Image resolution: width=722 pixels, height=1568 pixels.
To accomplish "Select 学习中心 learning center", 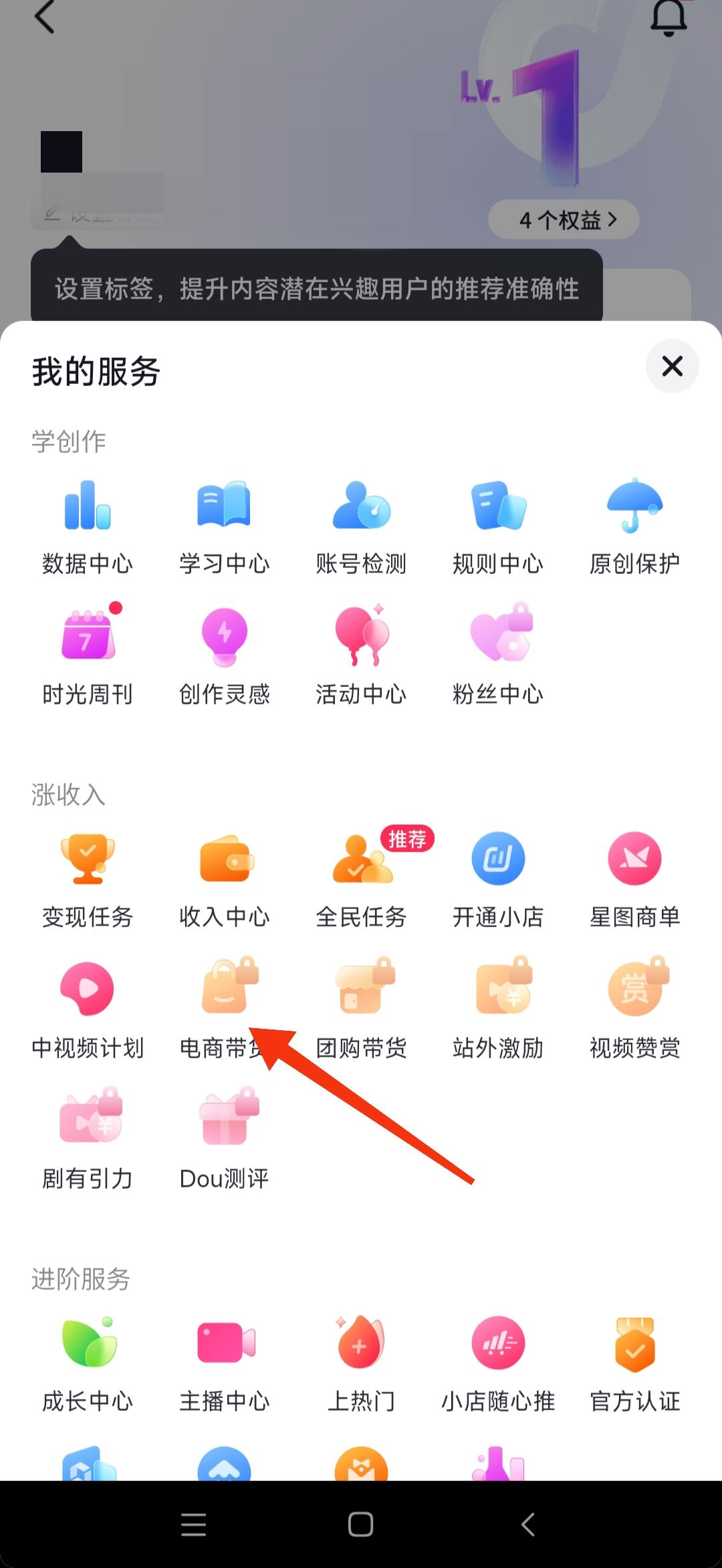I will pyautogui.click(x=224, y=528).
